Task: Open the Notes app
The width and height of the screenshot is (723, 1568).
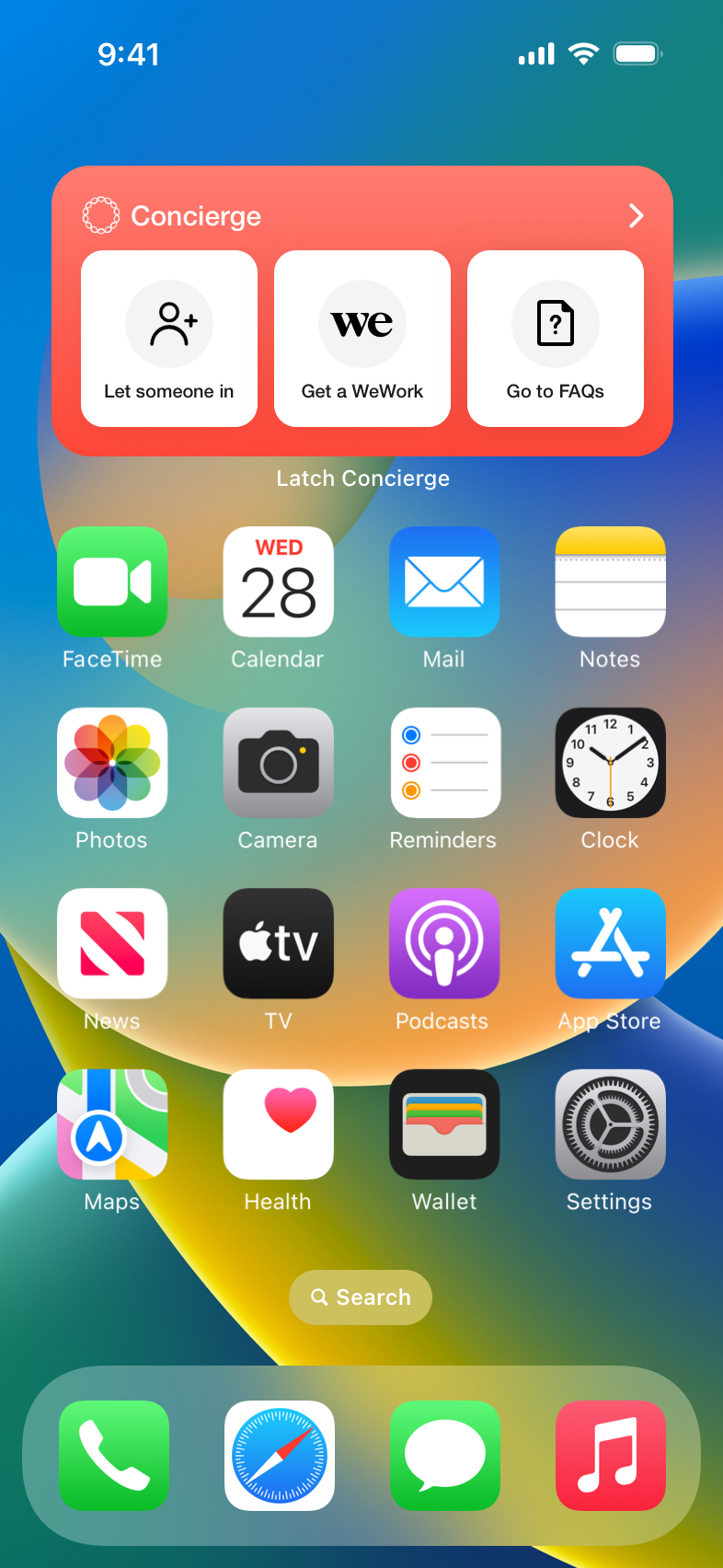Action: pos(610,582)
